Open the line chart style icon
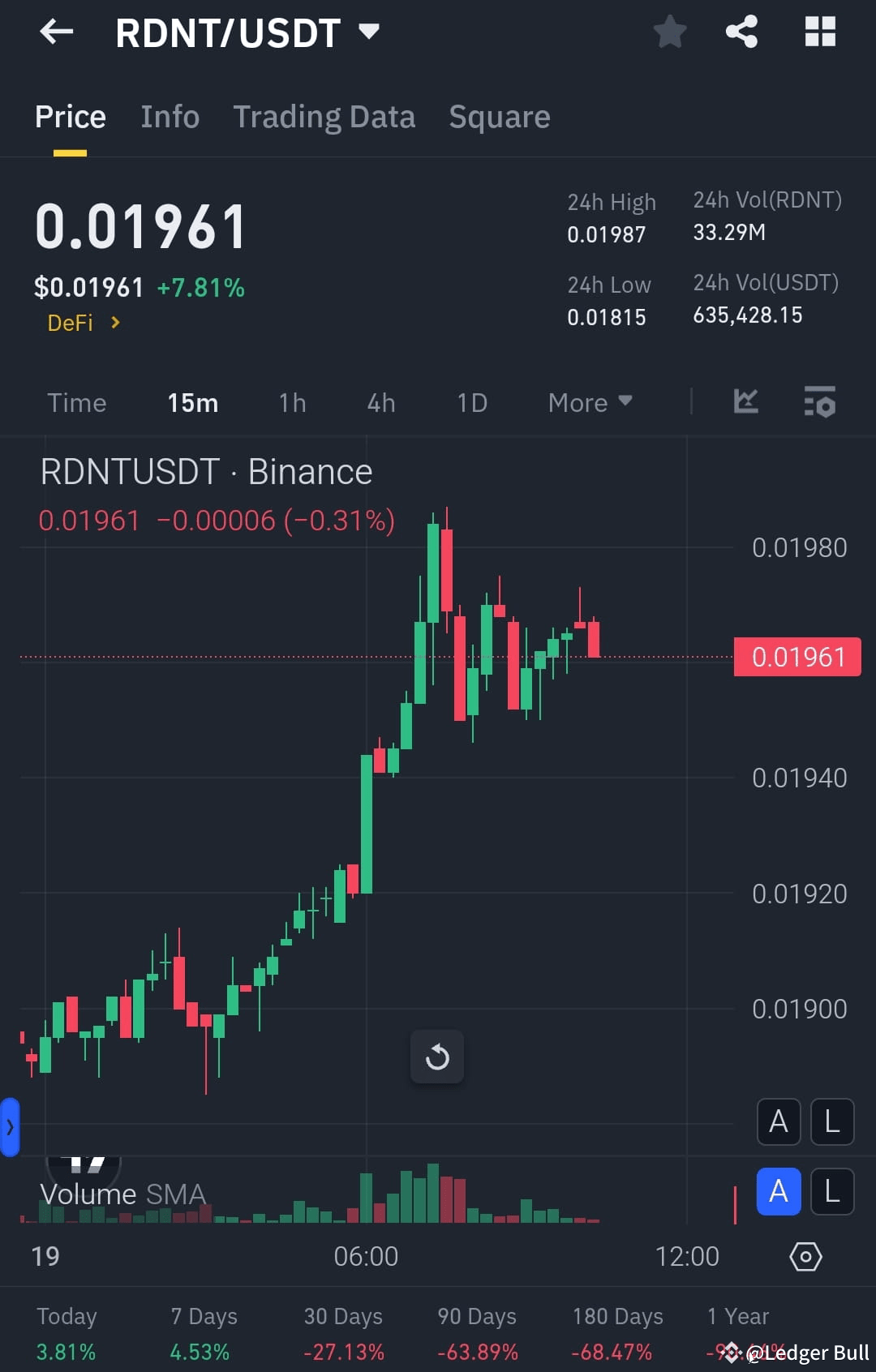 tap(745, 402)
